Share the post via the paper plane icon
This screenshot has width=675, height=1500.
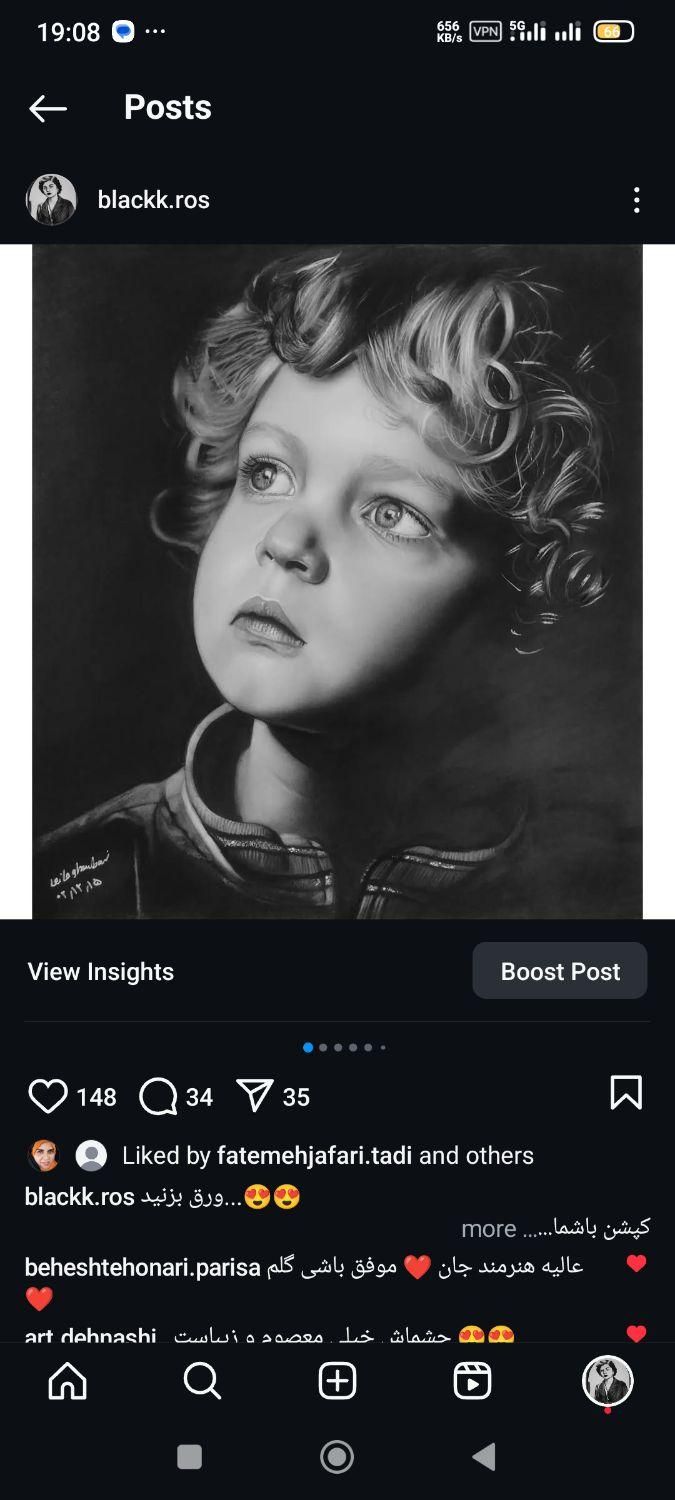click(255, 1097)
